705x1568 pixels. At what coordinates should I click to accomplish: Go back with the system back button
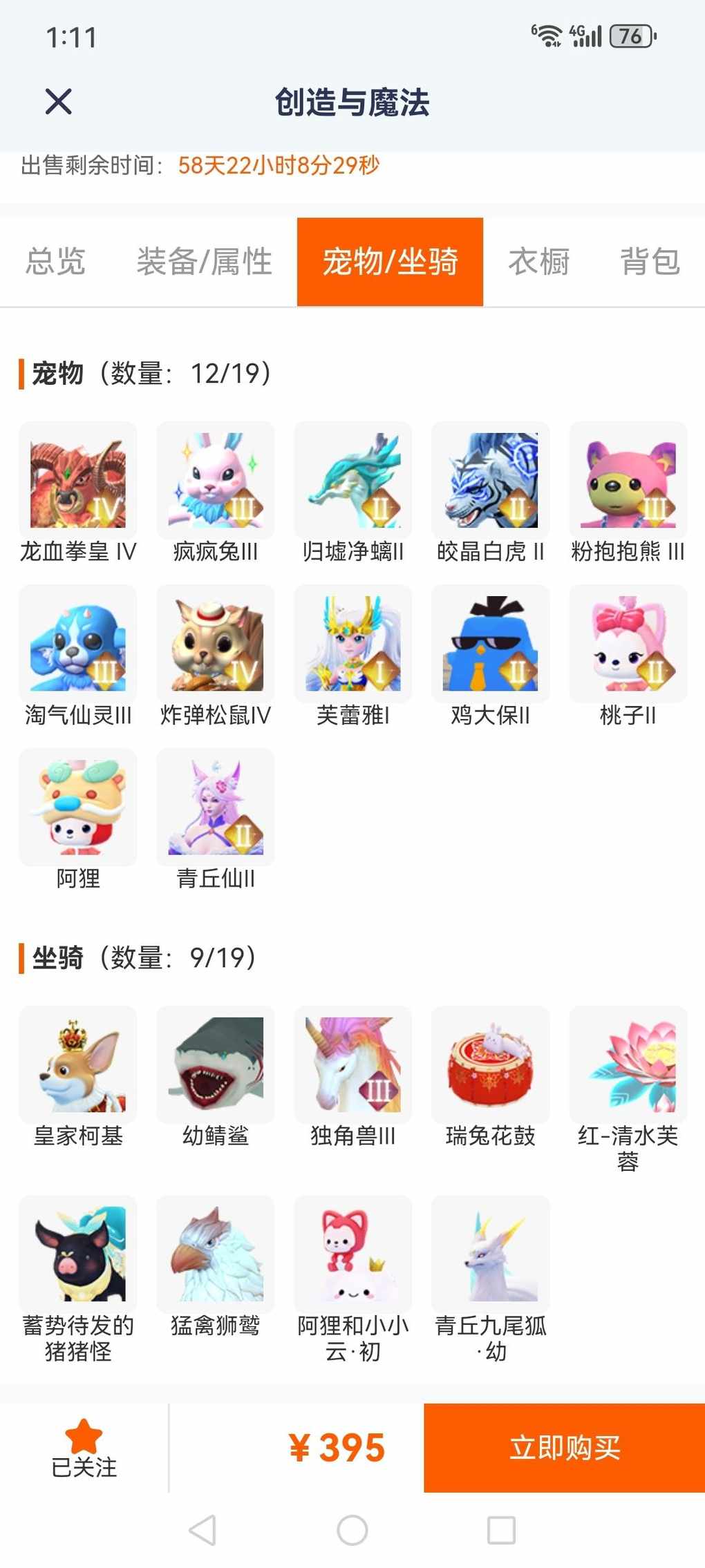pos(203,1530)
